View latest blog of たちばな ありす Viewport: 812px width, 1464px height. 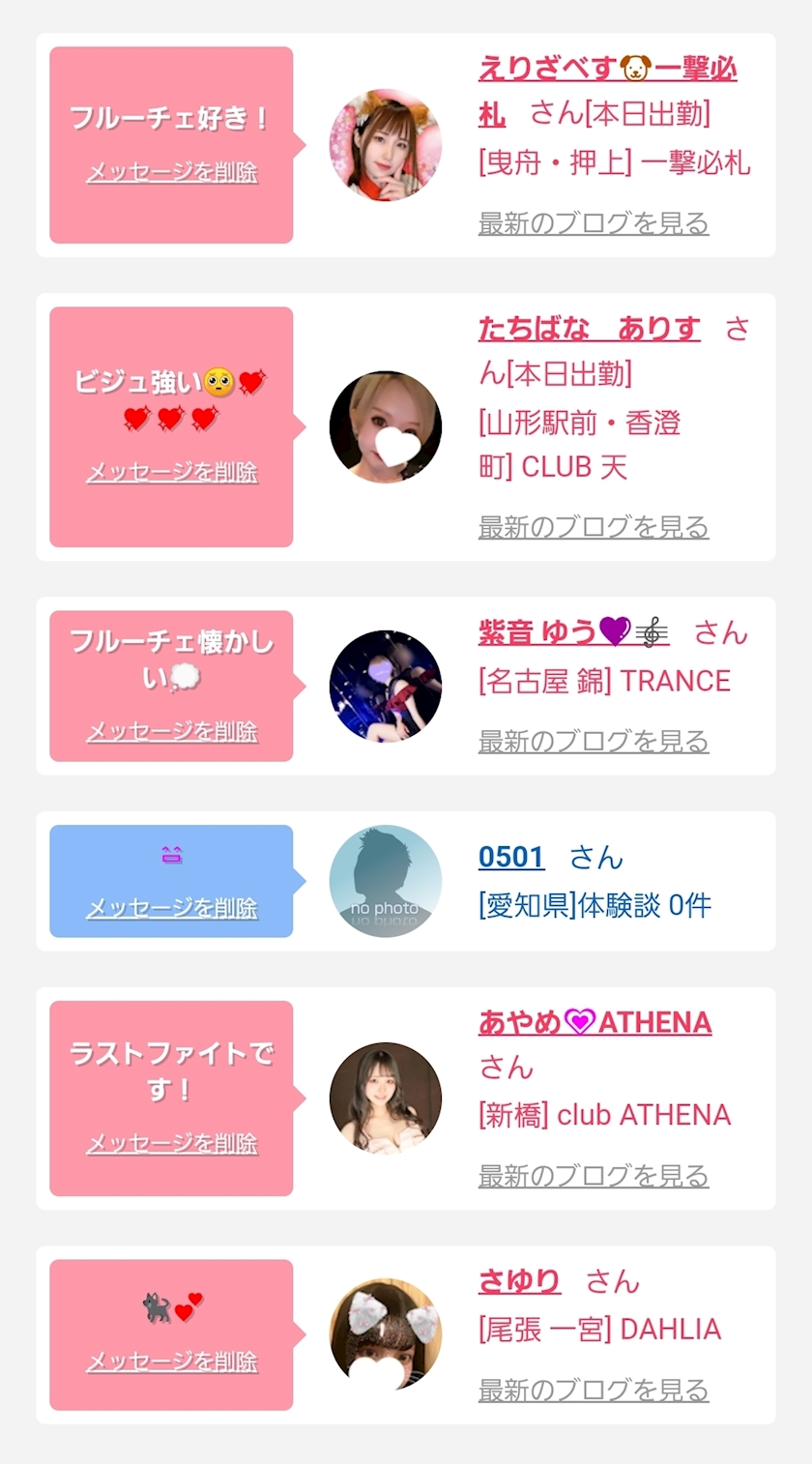(x=594, y=527)
